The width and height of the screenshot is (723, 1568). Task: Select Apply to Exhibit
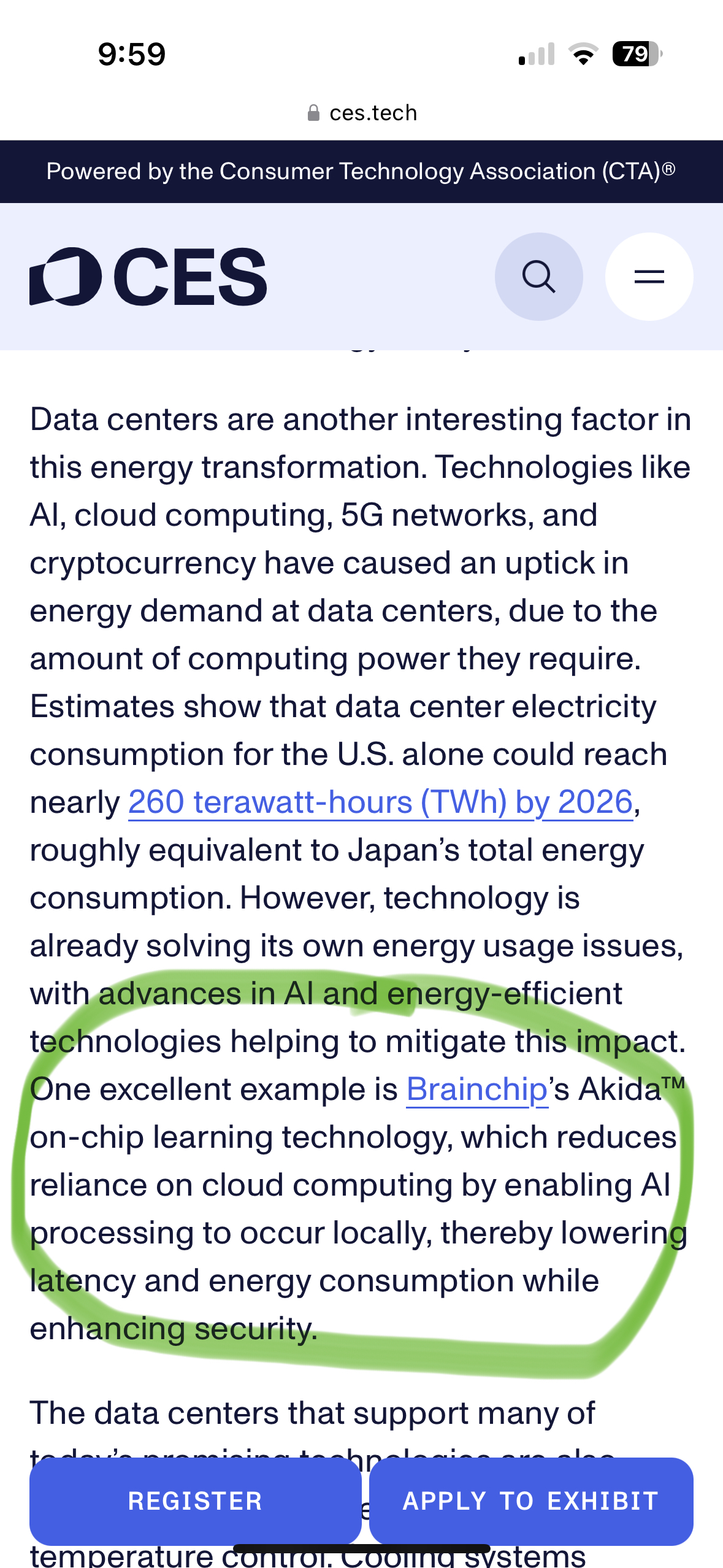(531, 1501)
